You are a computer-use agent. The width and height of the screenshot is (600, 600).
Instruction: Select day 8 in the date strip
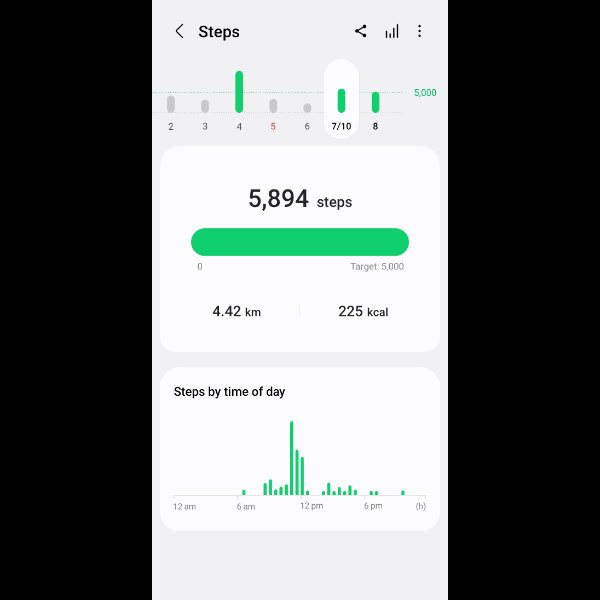375,104
